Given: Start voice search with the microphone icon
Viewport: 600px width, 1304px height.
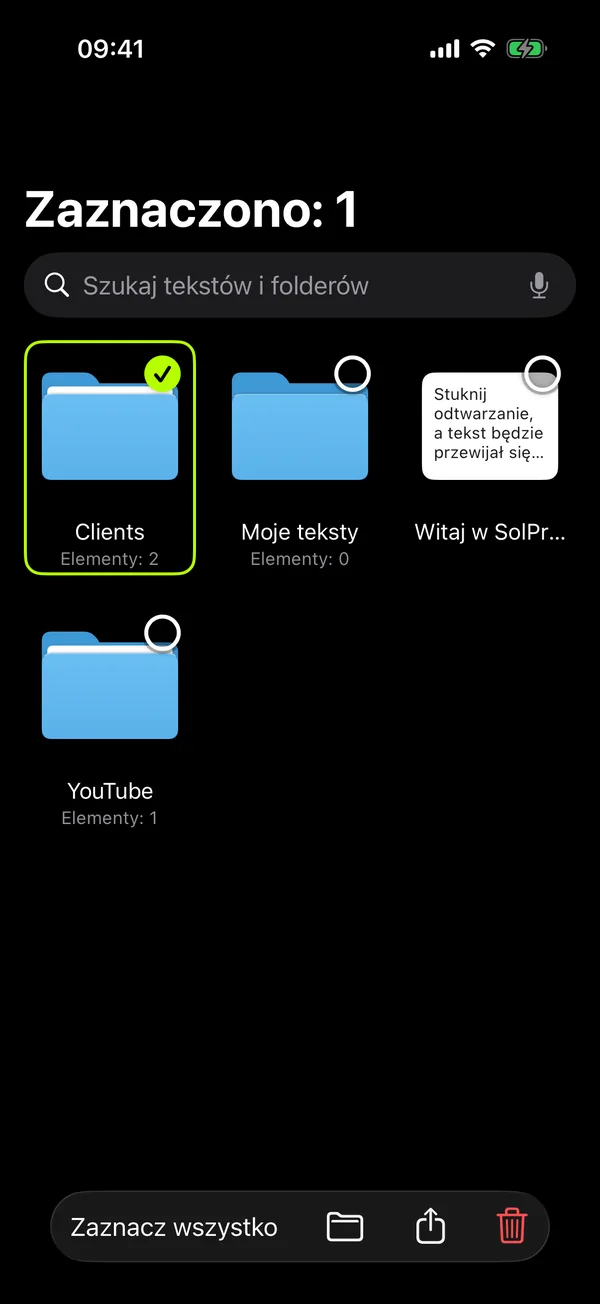Looking at the screenshot, I should coord(539,286).
